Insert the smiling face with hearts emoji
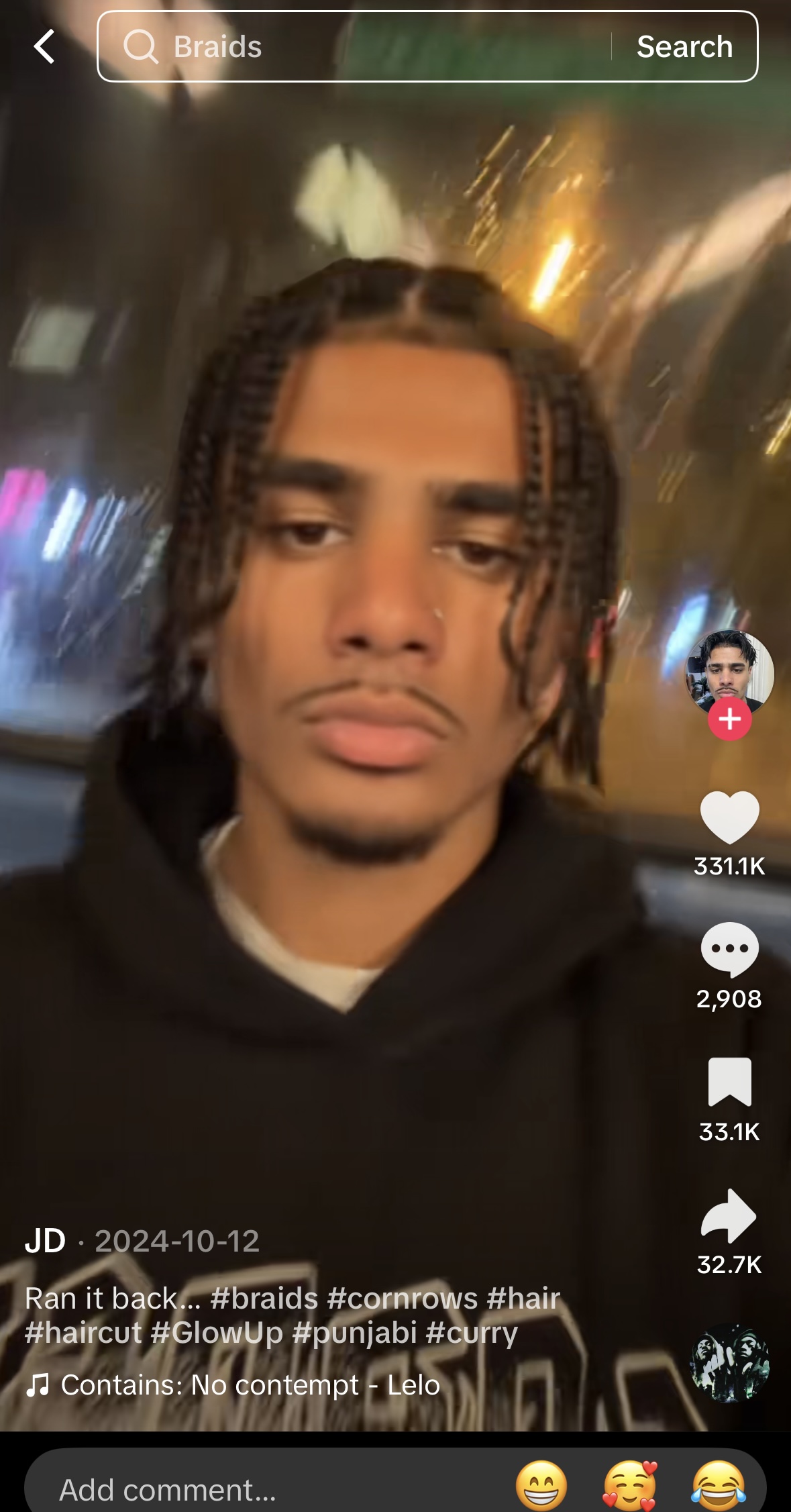This screenshot has width=791, height=1512. coord(631,1486)
